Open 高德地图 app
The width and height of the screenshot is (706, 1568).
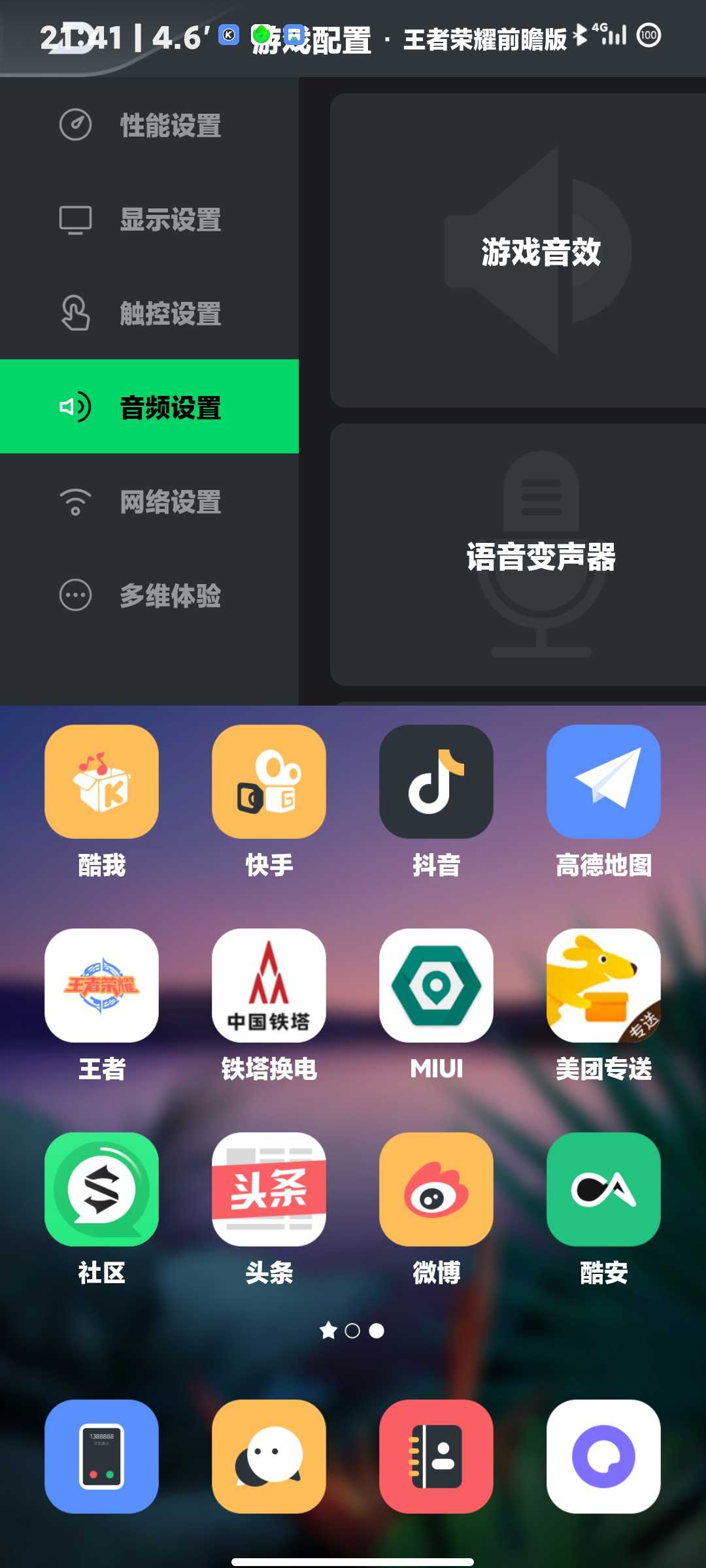click(603, 781)
